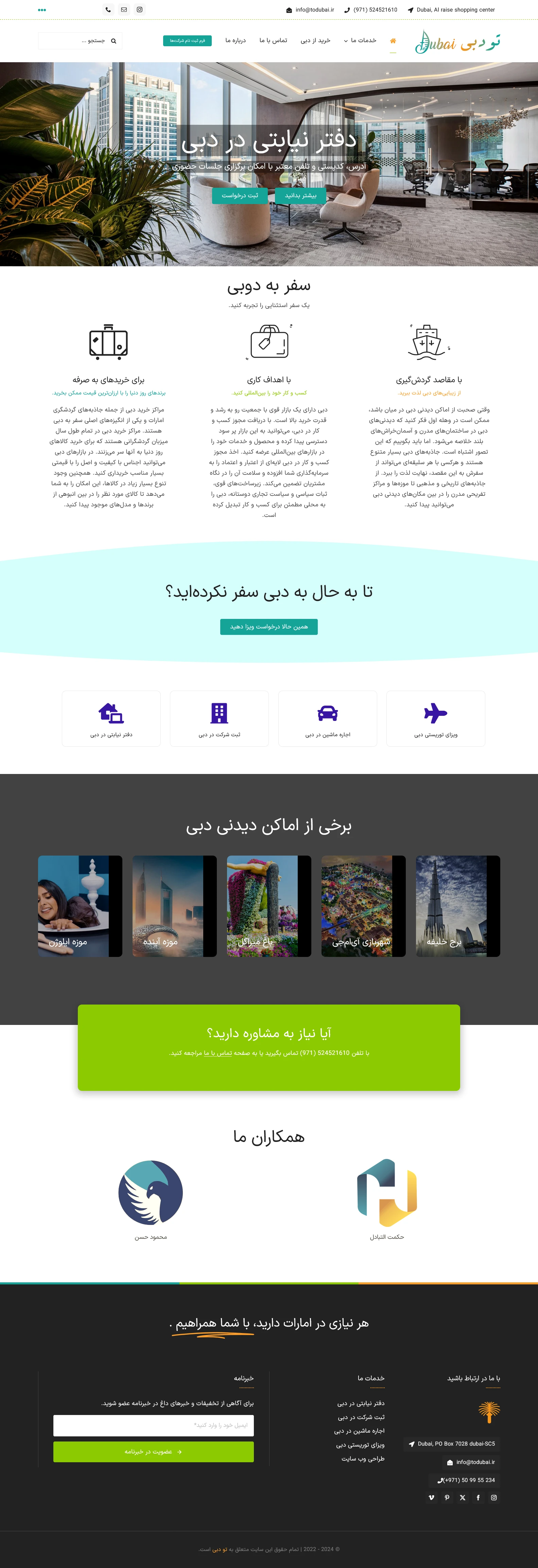View the برج خلیفه attraction tile

(458, 906)
